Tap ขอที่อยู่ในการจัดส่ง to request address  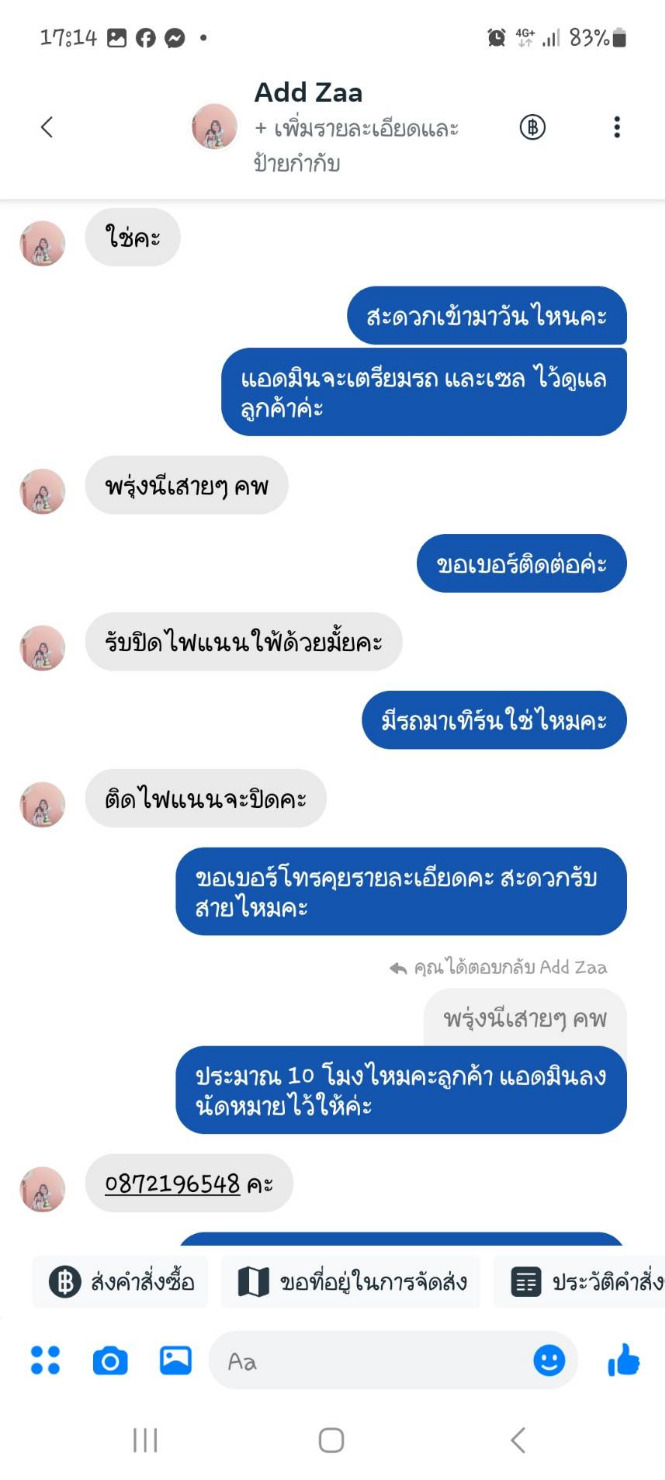[x=351, y=1282]
